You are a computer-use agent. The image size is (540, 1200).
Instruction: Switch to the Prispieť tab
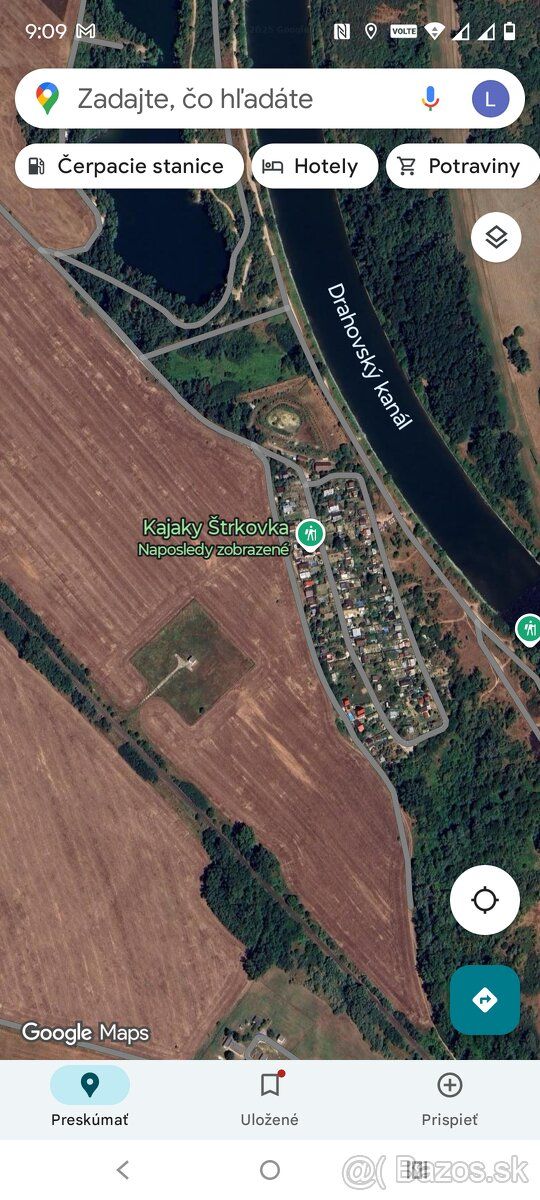tap(450, 1098)
